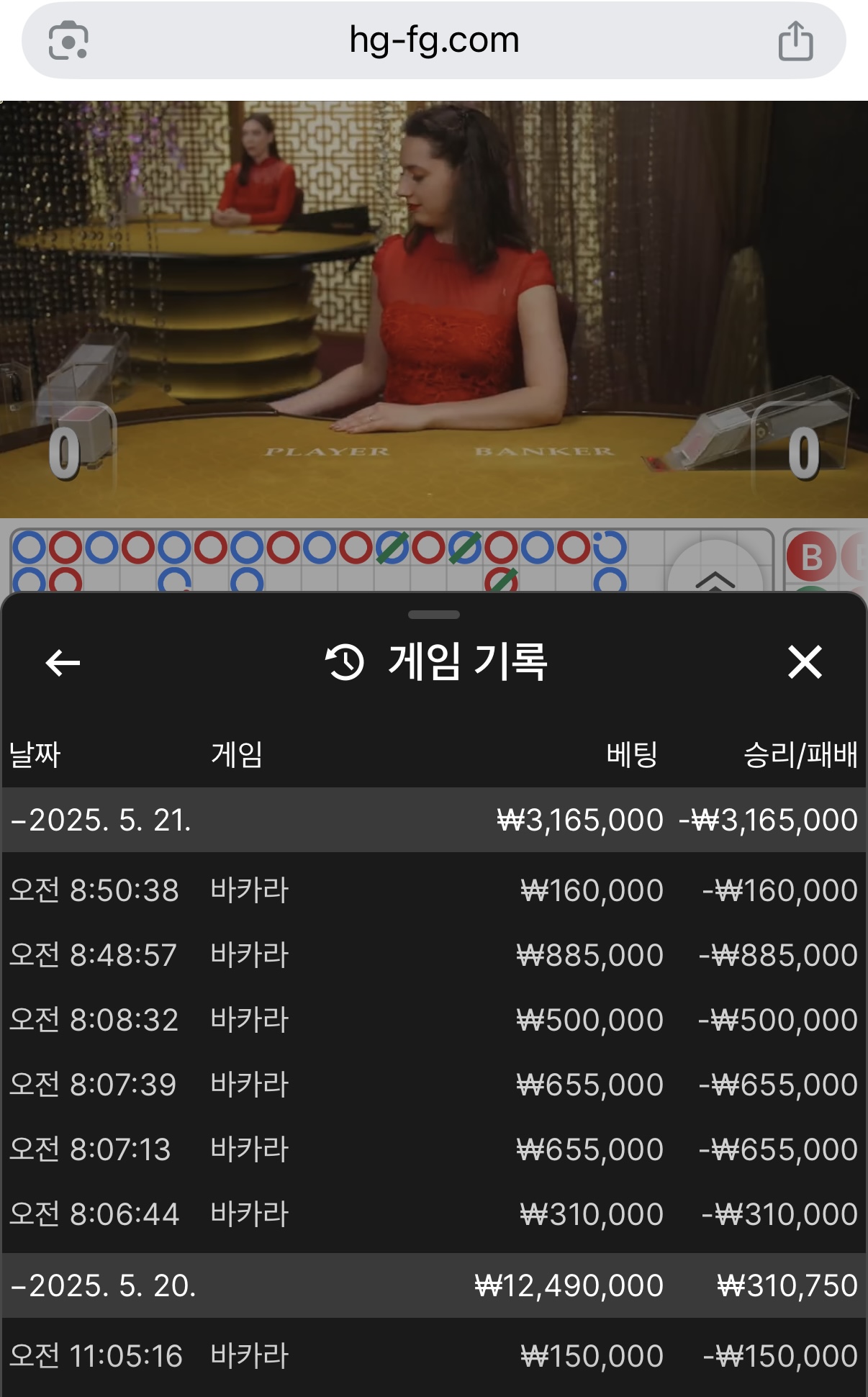The height and width of the screenshot is (1397, 868).
Task: Collapse the 2025. 5. 20. date group
Action: coord(103,1286)
